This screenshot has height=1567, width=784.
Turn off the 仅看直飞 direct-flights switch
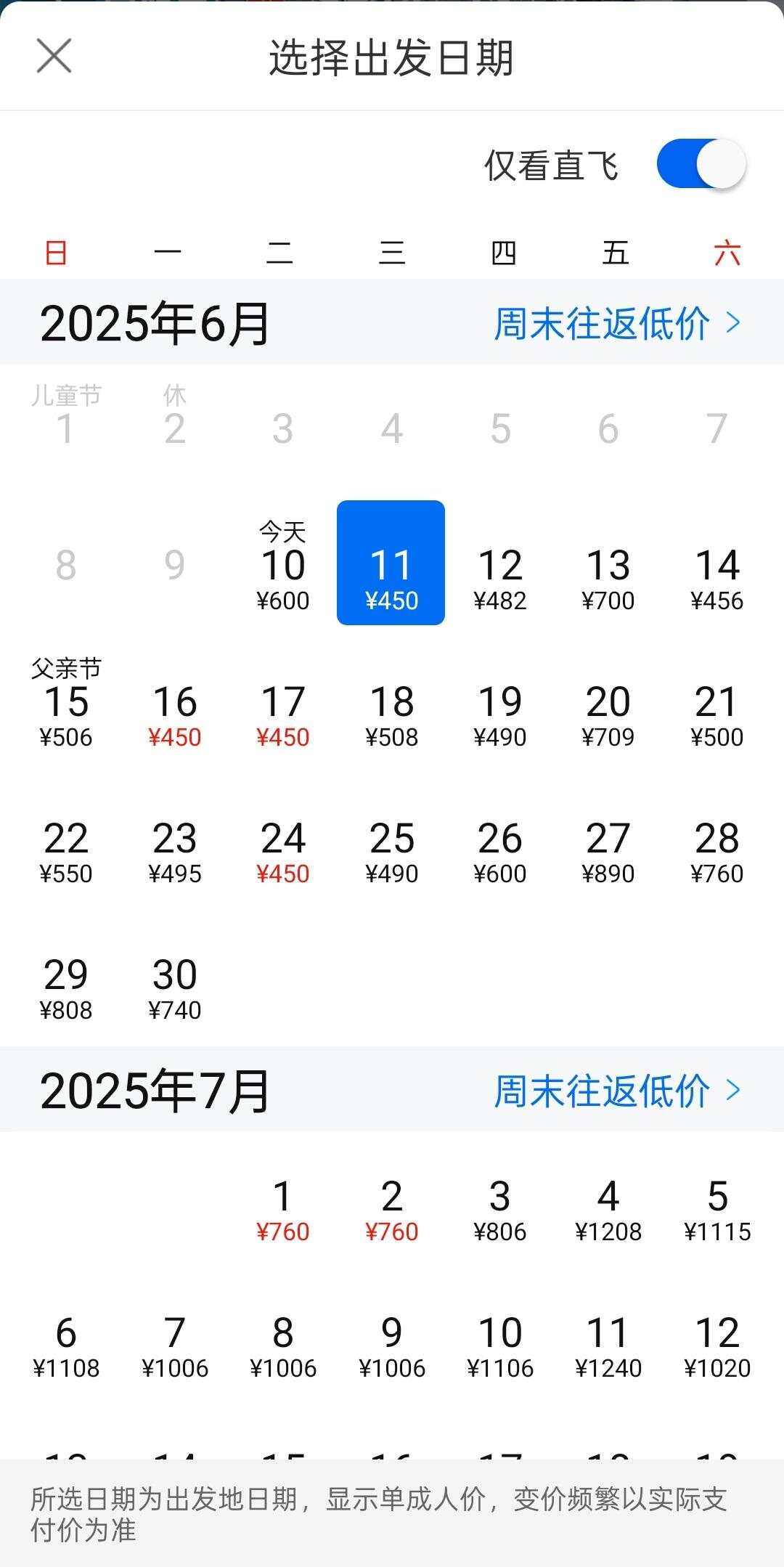click(701, 164)
